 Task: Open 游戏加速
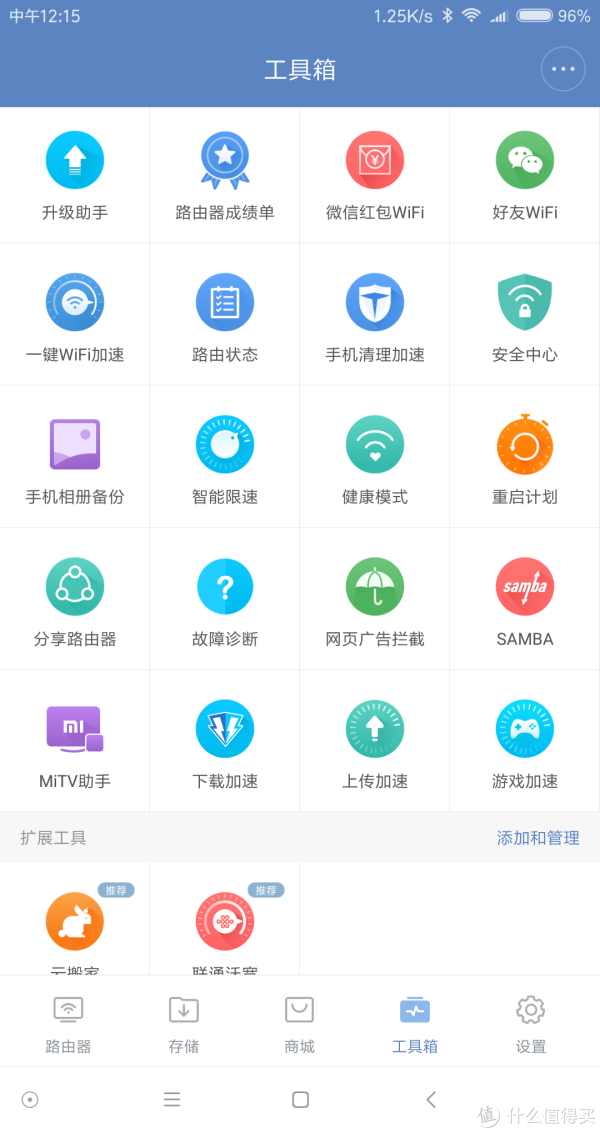point(525,744)
